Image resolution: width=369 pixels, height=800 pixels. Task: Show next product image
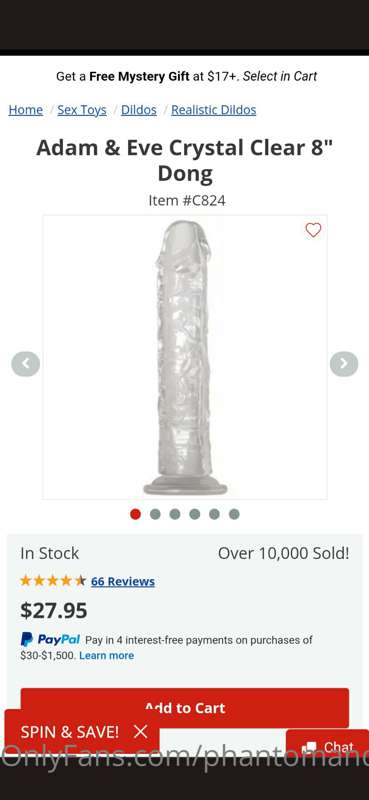point(344,363)
